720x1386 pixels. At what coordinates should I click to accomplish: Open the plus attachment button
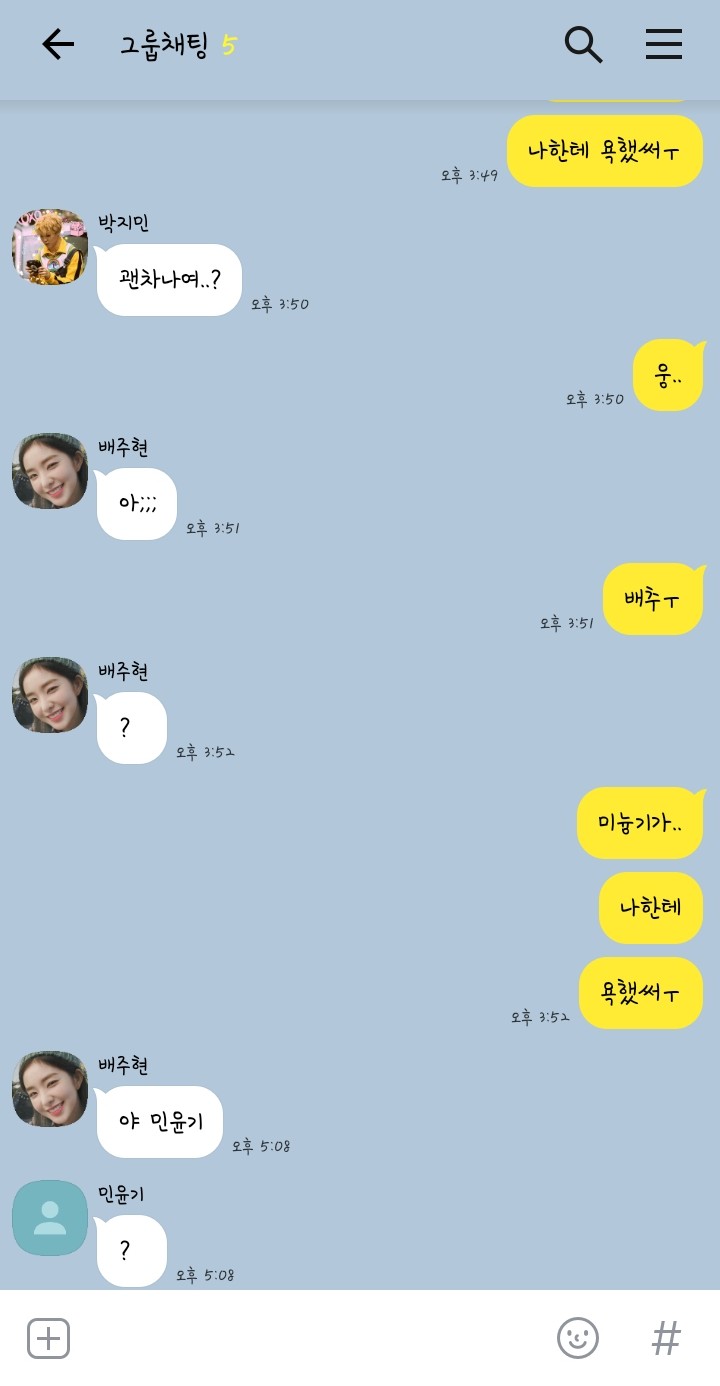[48, 1338]
